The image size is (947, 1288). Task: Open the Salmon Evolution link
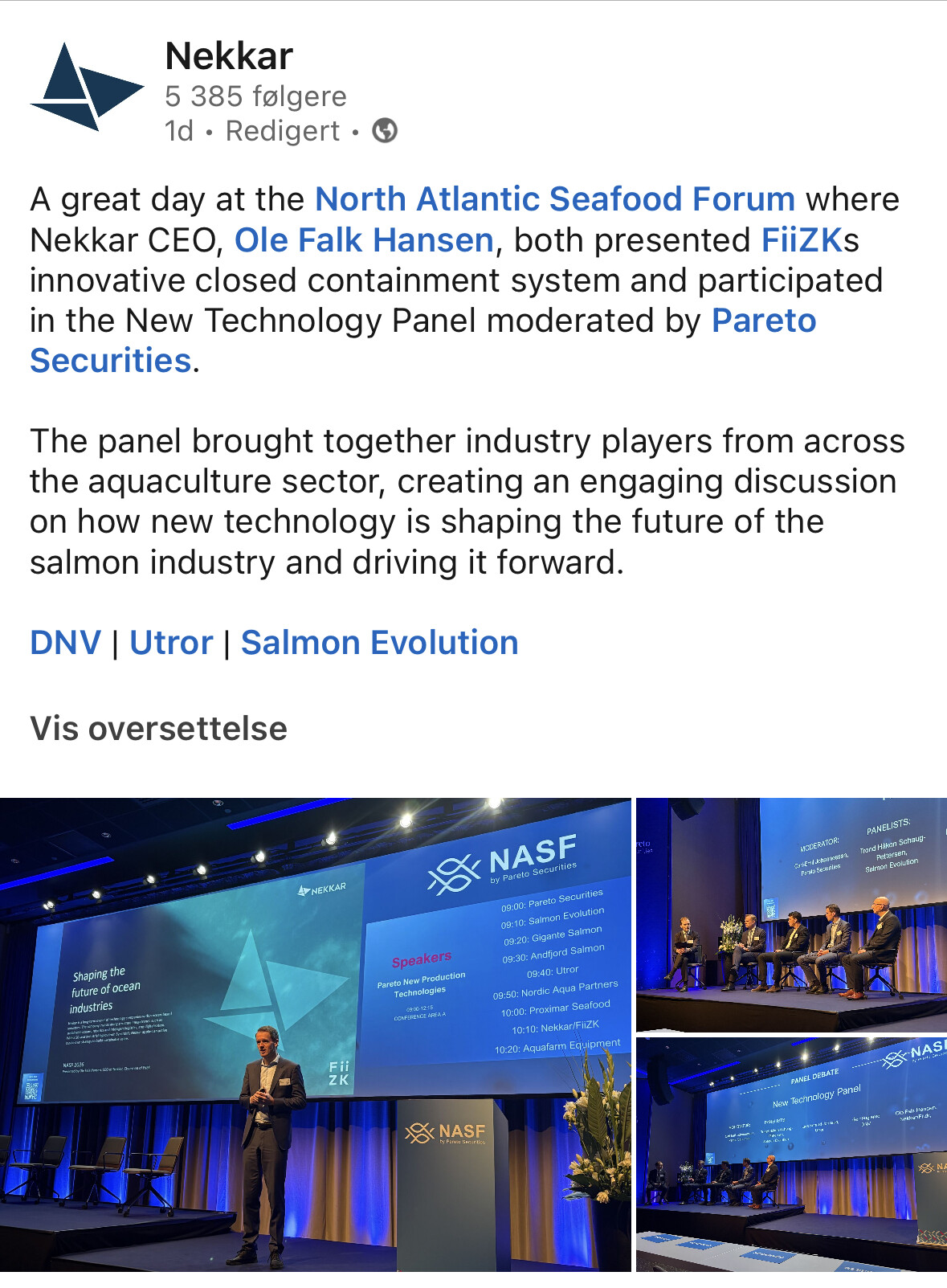coord(379,643)
